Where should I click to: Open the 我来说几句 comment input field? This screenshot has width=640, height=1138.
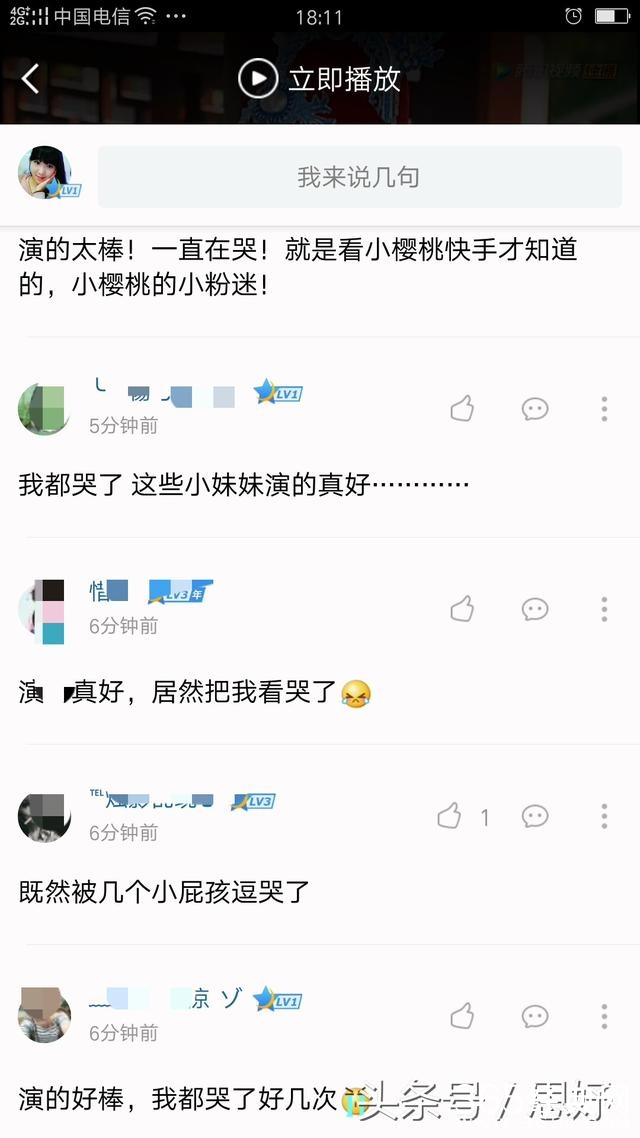click(359, 178)
